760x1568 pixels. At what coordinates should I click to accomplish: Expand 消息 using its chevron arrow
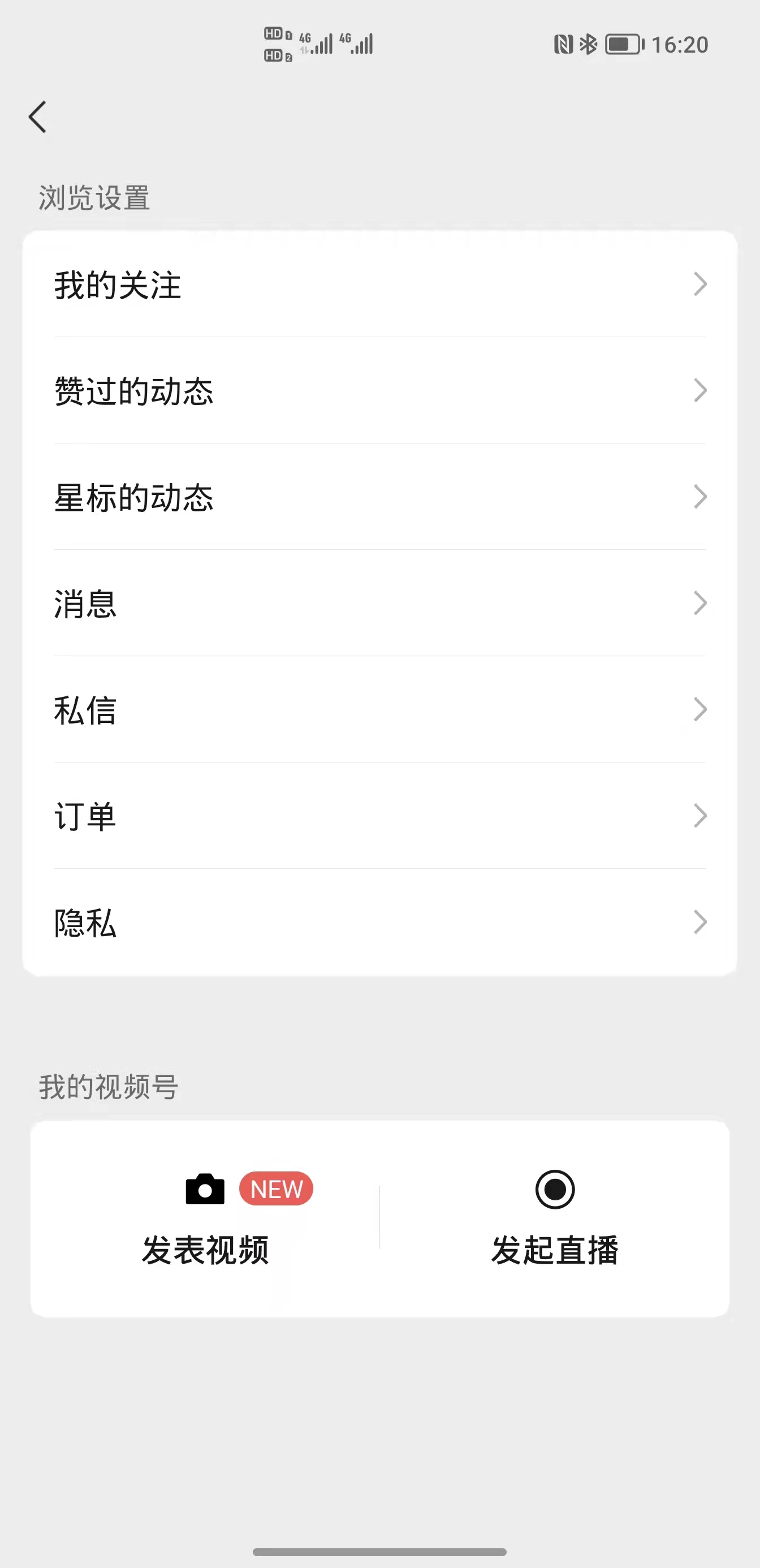(701, 604)
